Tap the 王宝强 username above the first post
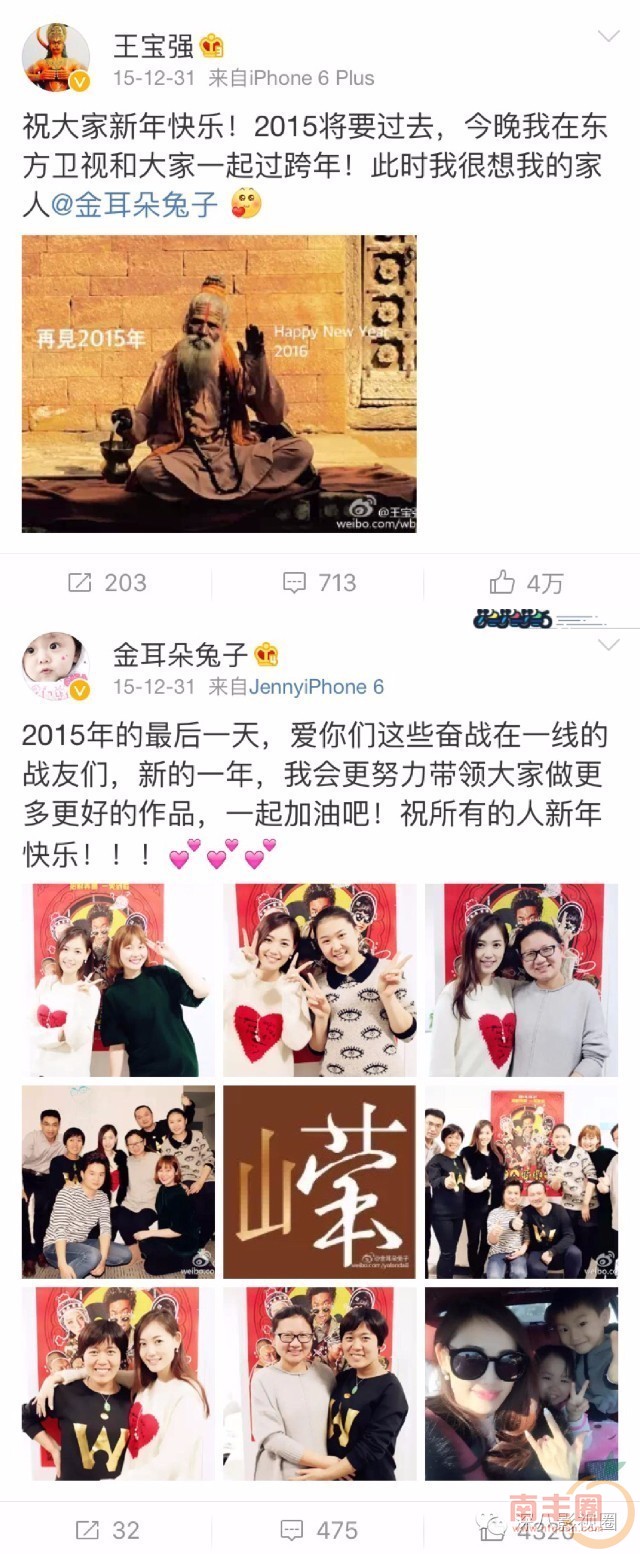This screenshot has width=640, height=1554. (154, 46)
